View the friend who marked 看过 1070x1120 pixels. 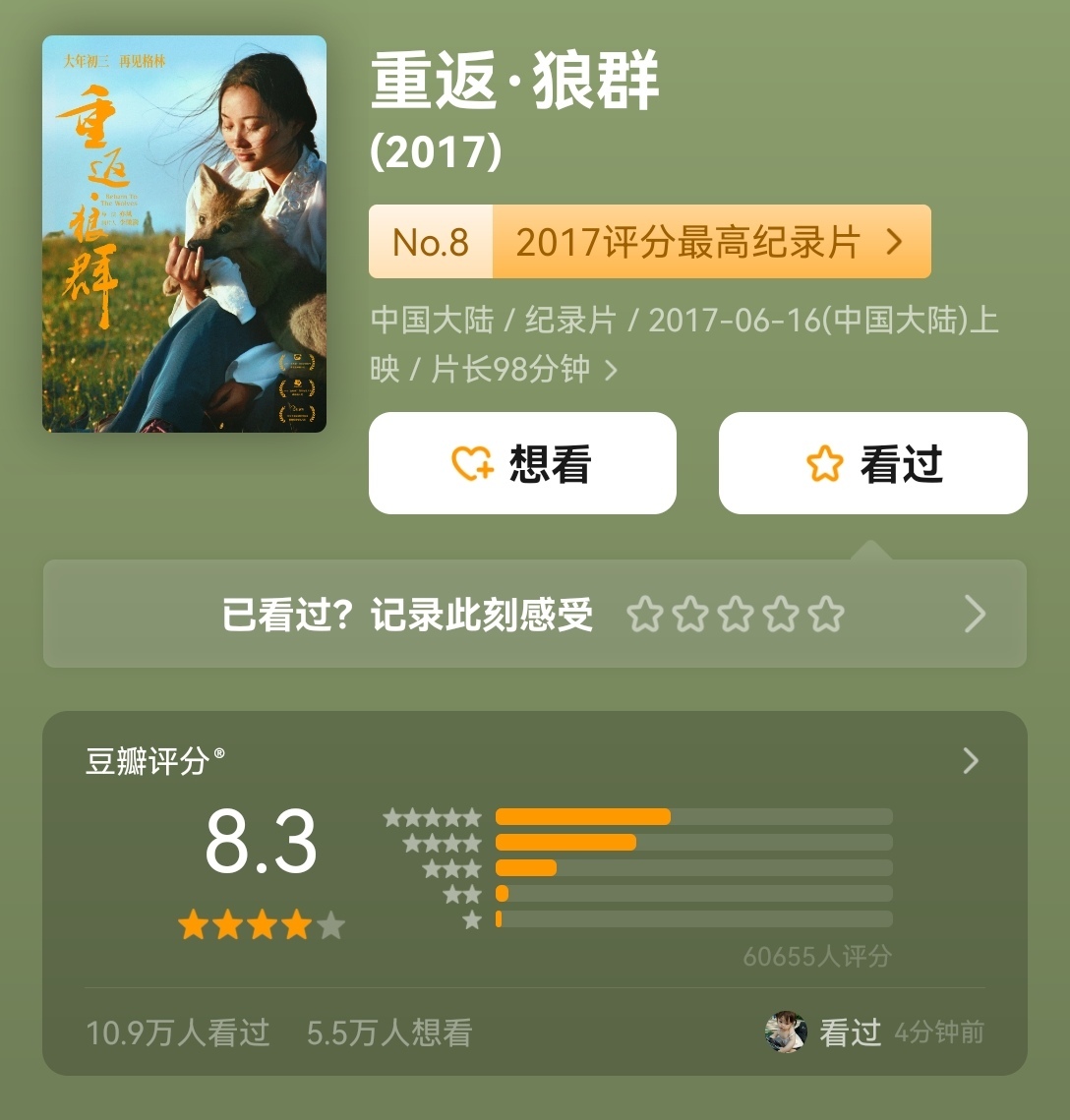coord(787,1032)
